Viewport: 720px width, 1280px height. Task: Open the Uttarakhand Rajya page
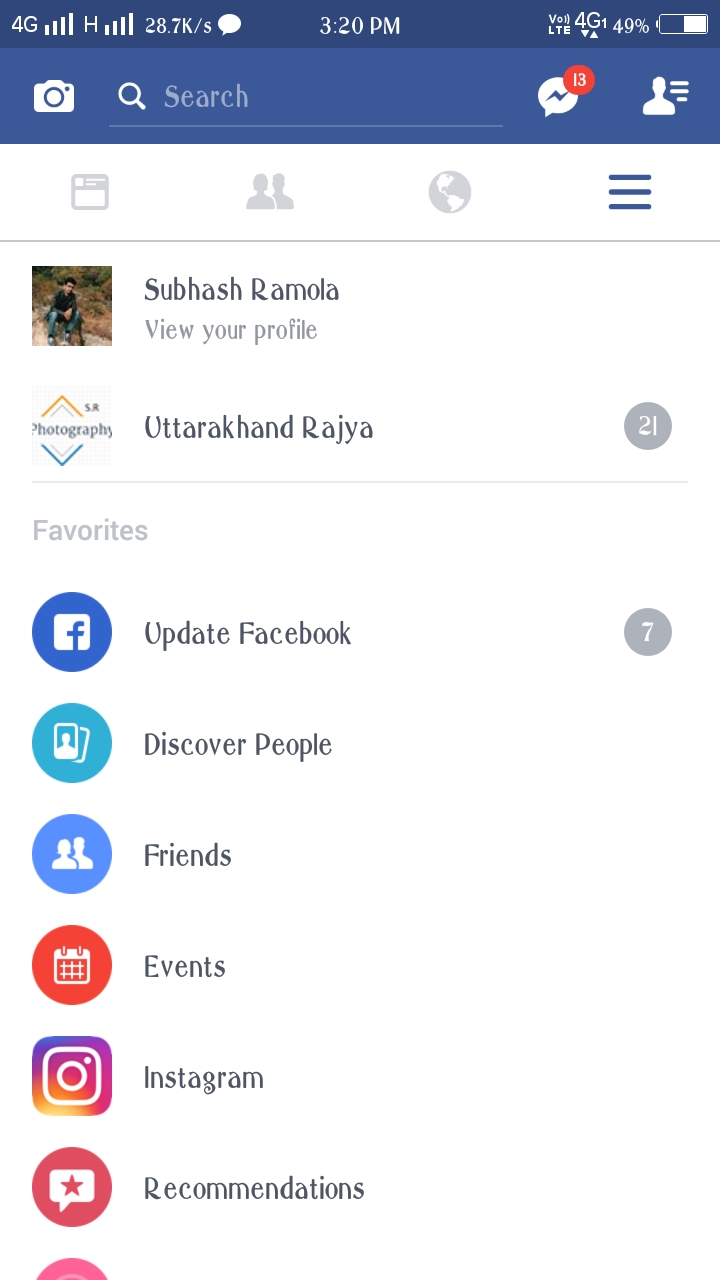258,428
